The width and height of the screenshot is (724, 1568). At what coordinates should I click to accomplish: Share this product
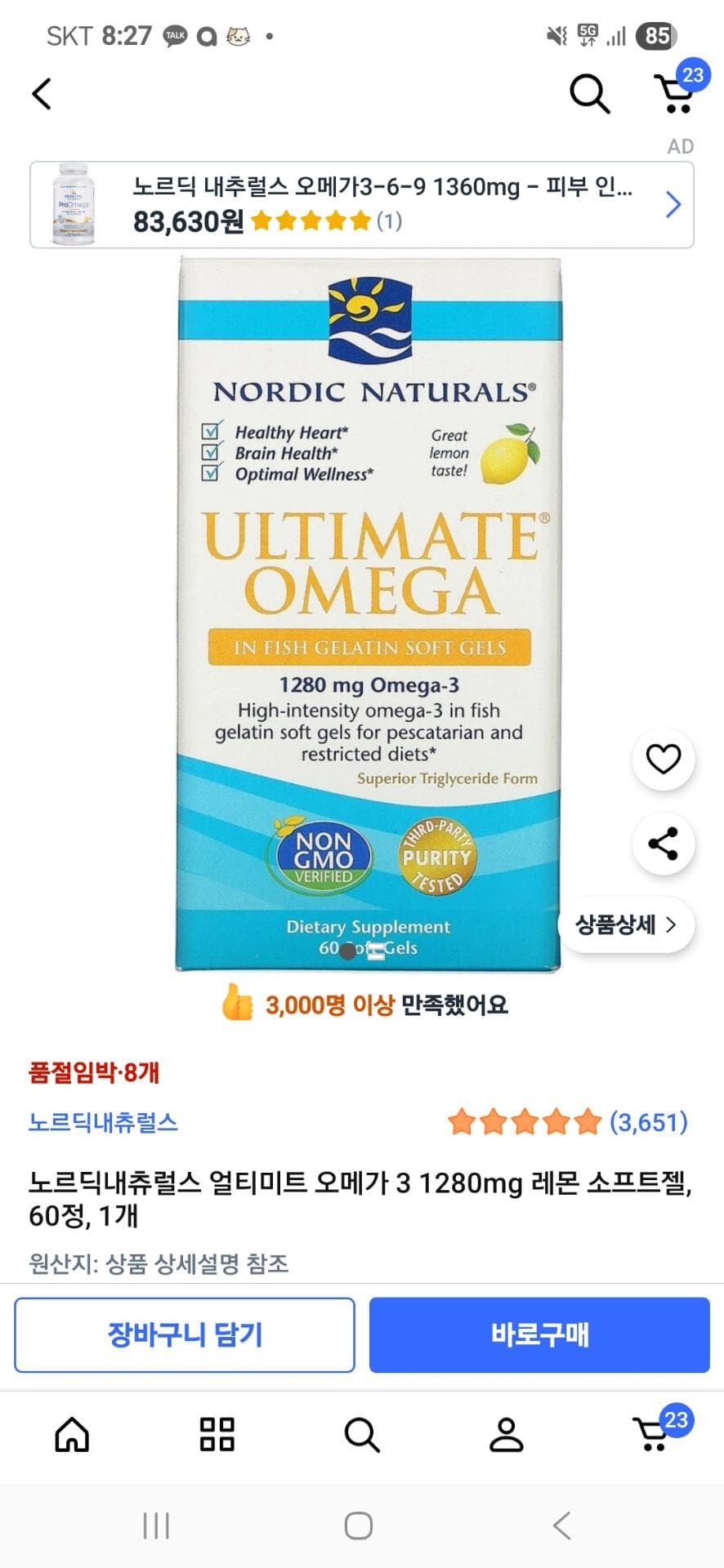click(663, 844)
